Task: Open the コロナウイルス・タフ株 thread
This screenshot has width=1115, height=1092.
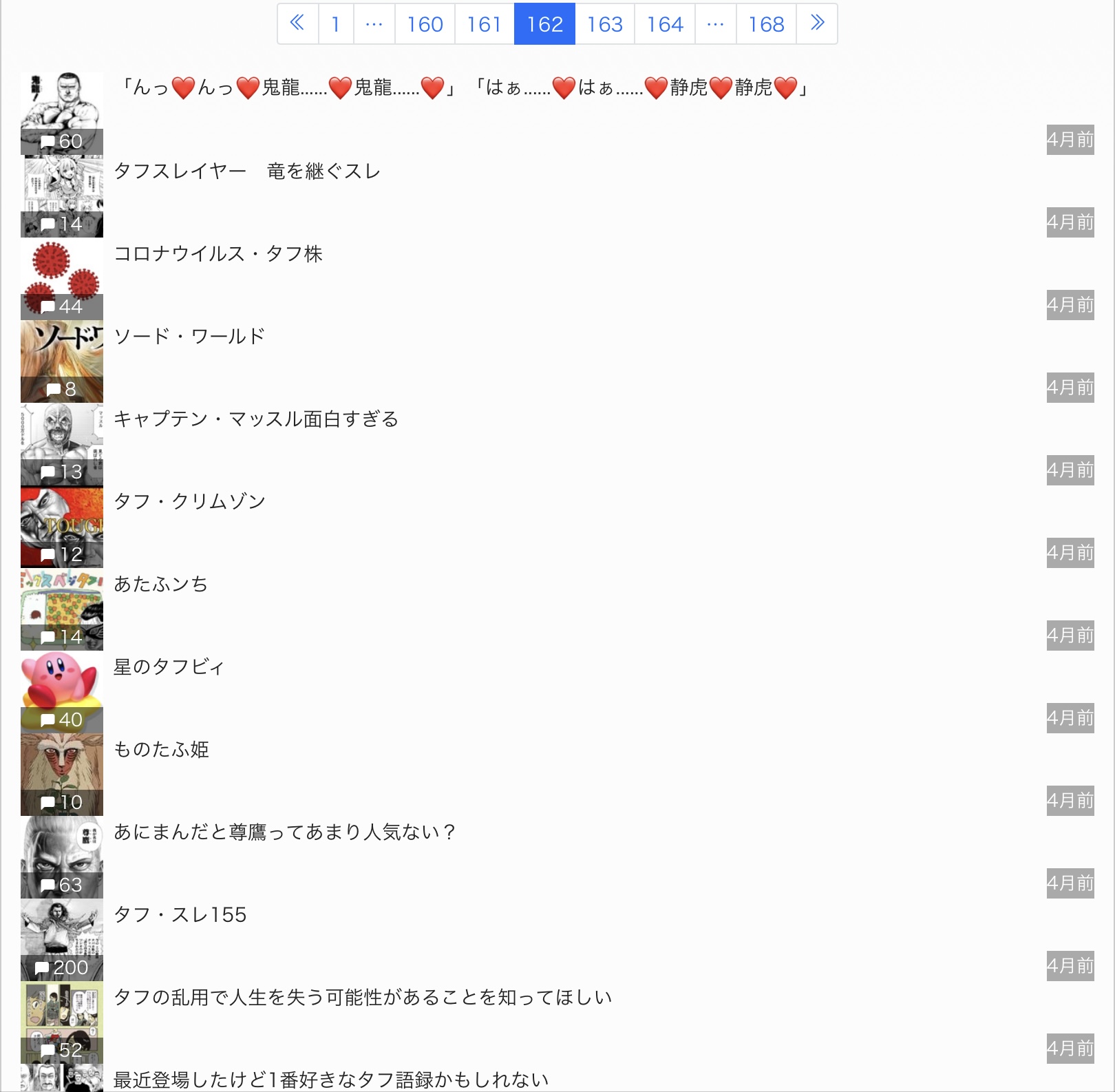Action: 218,254
